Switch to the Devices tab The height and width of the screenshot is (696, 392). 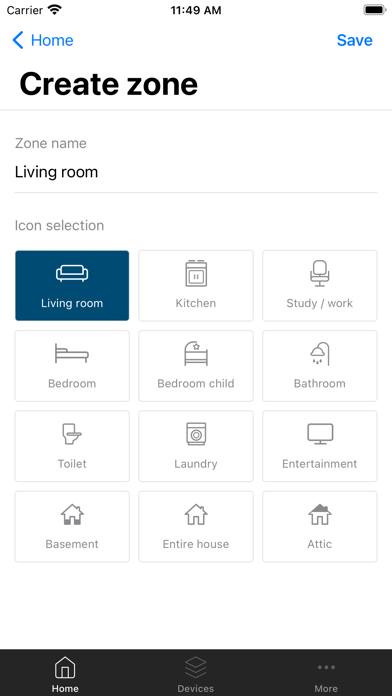tap(196, 674)
